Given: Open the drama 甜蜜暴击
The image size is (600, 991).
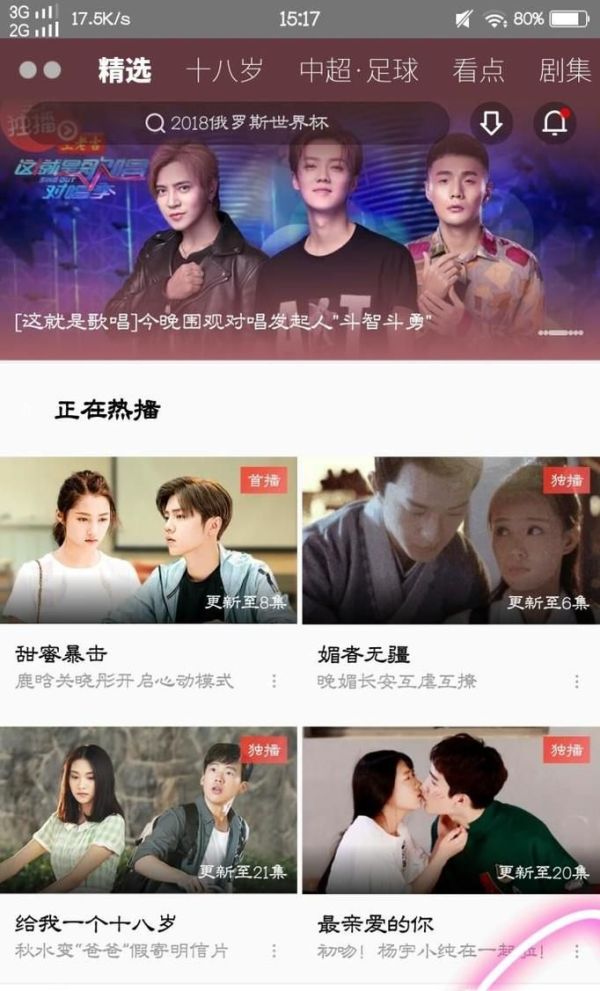Looking at the screenshot, I should 148,540.
